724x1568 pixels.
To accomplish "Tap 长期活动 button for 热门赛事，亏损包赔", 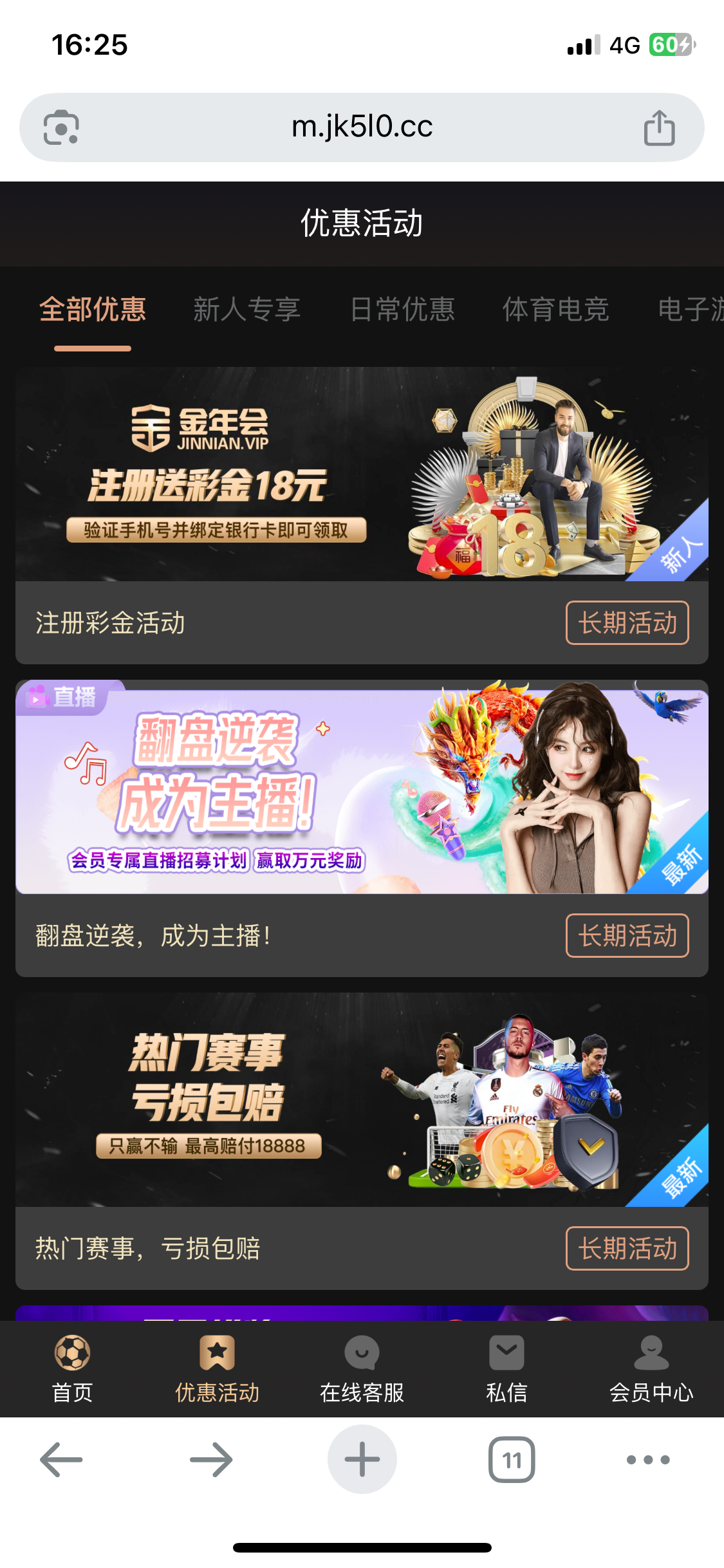I will [627, 1249].
